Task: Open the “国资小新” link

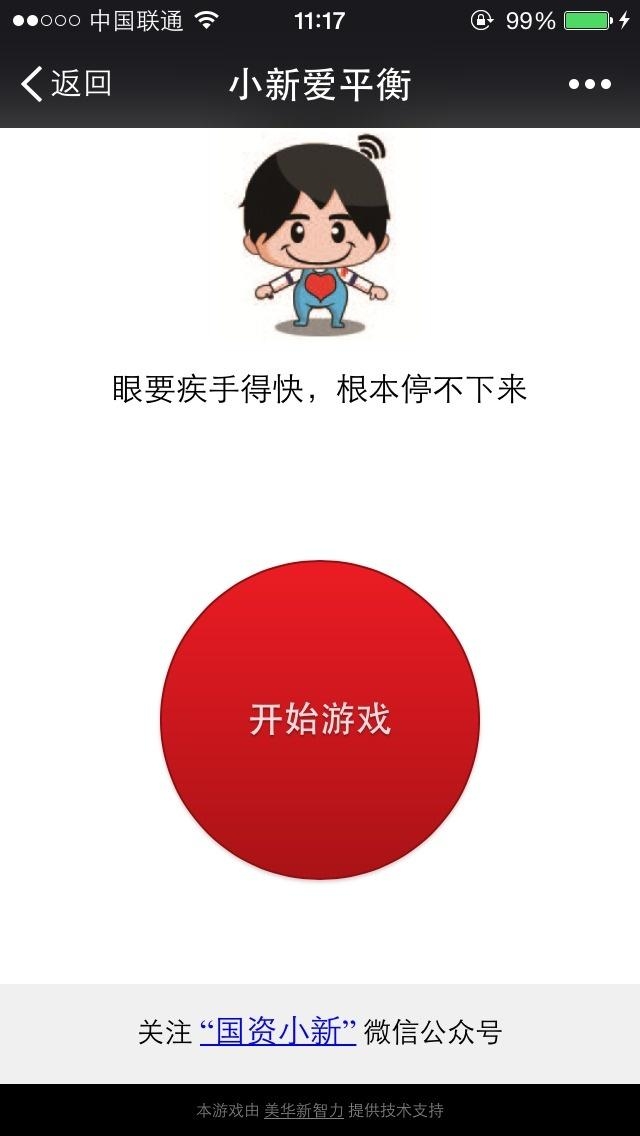Action: (x=278, y=1032)
